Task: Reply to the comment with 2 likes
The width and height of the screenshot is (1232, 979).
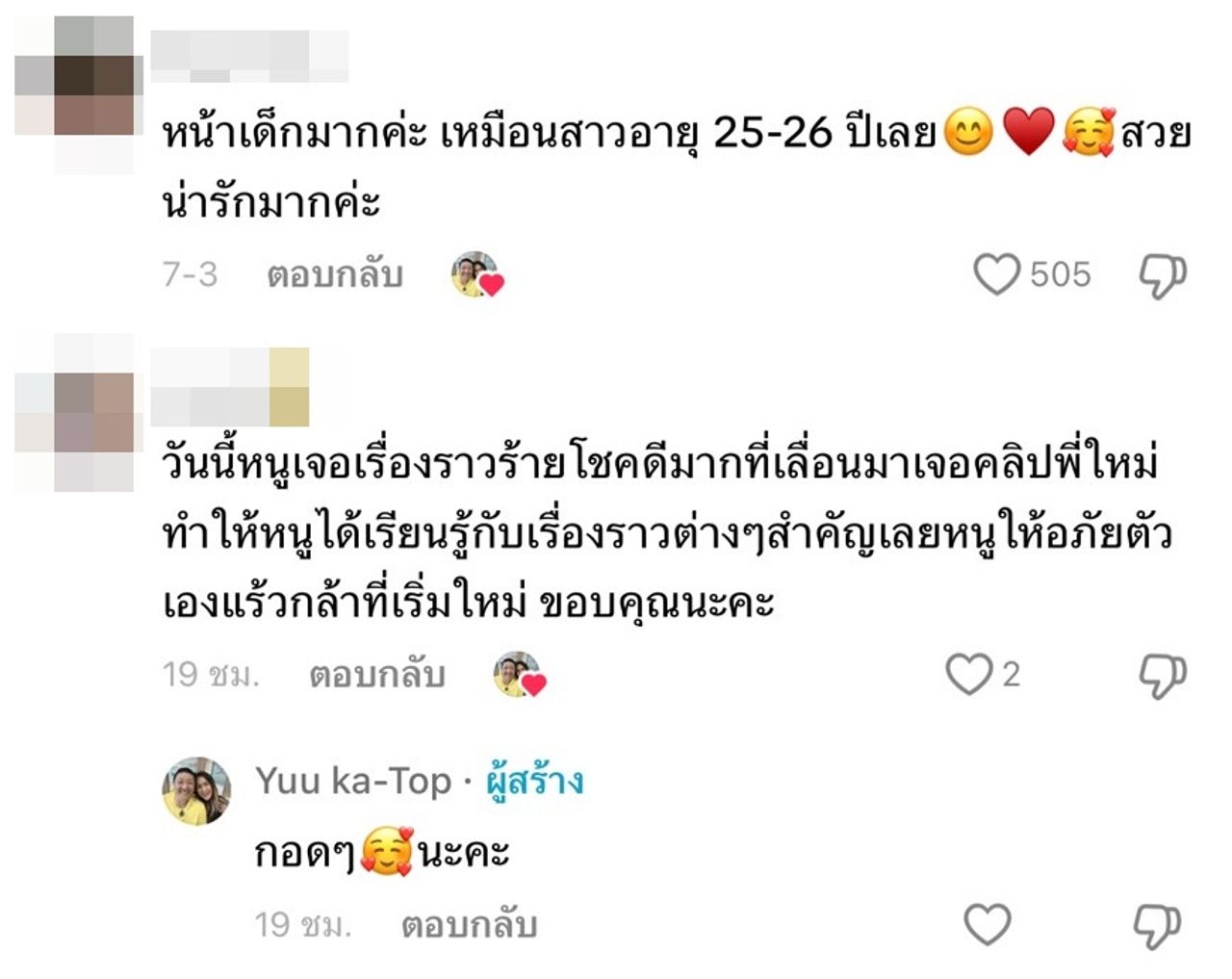Action: tap(376, 675)
